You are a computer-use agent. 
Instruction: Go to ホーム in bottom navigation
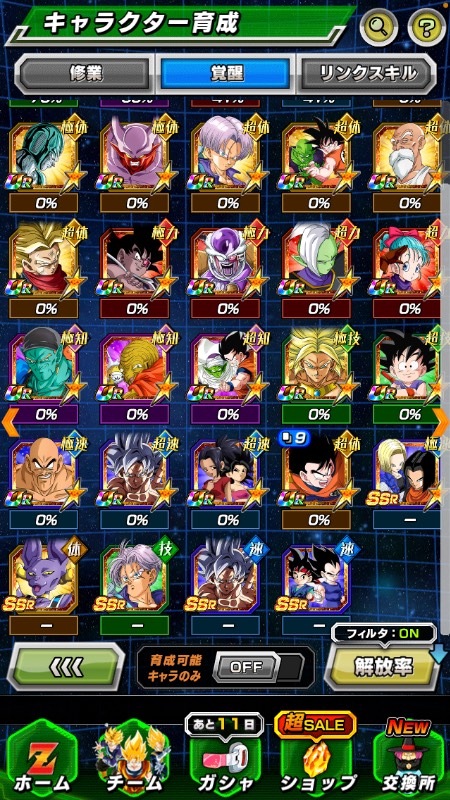pos(35,760)
